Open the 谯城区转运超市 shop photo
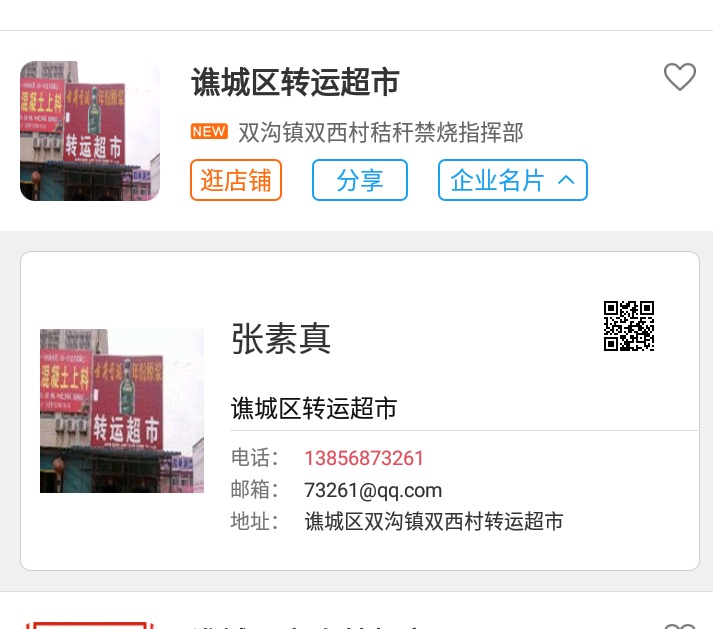This screenshot has width=713, height=629. point(90,131)
